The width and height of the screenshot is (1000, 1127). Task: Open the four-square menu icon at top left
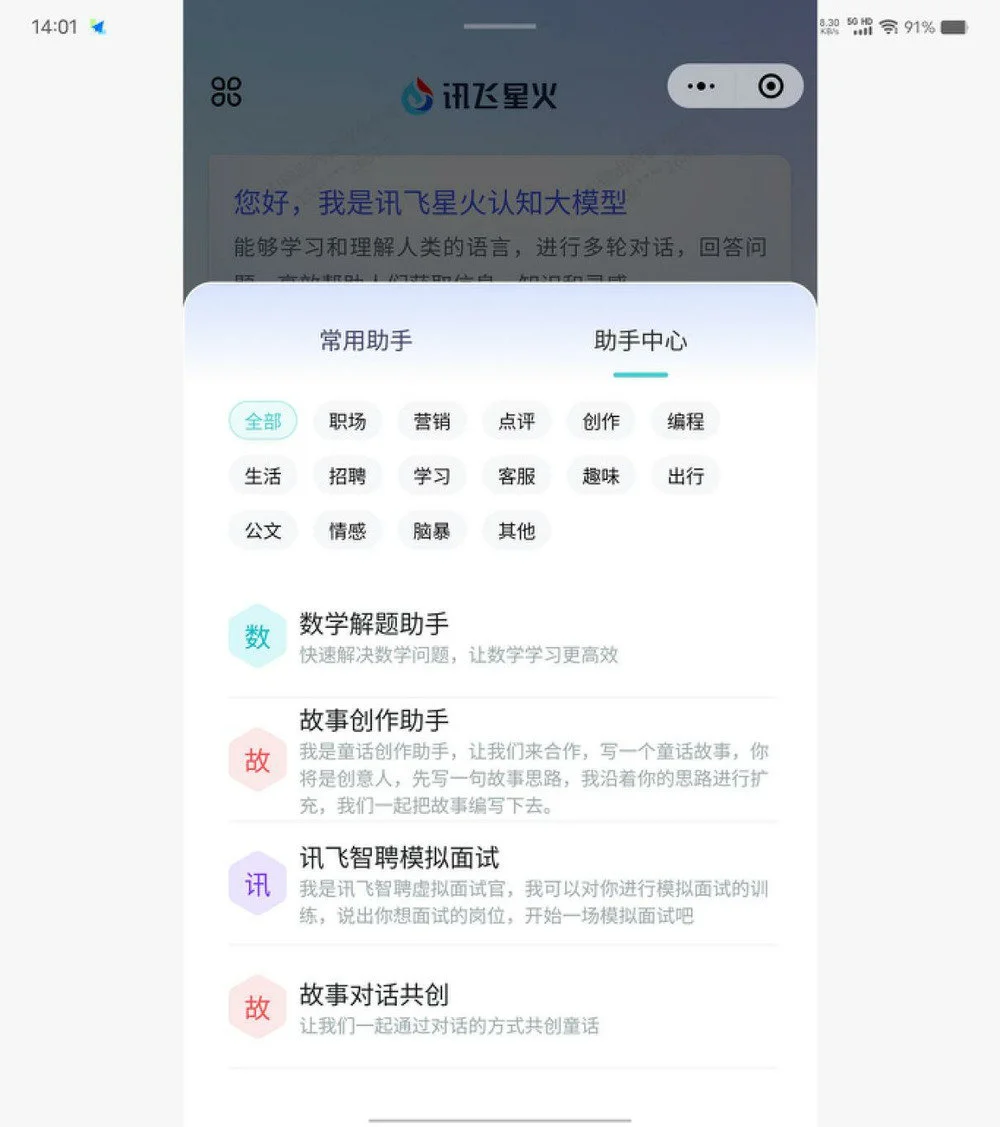(226, 92)
